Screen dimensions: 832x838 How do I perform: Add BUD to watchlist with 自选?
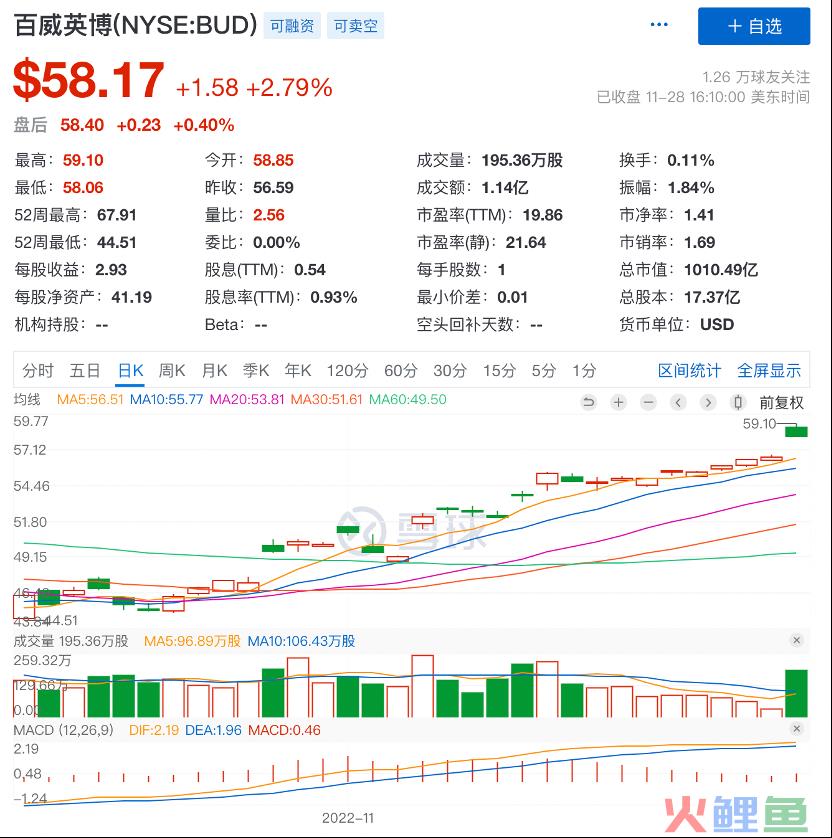(753, 26)
